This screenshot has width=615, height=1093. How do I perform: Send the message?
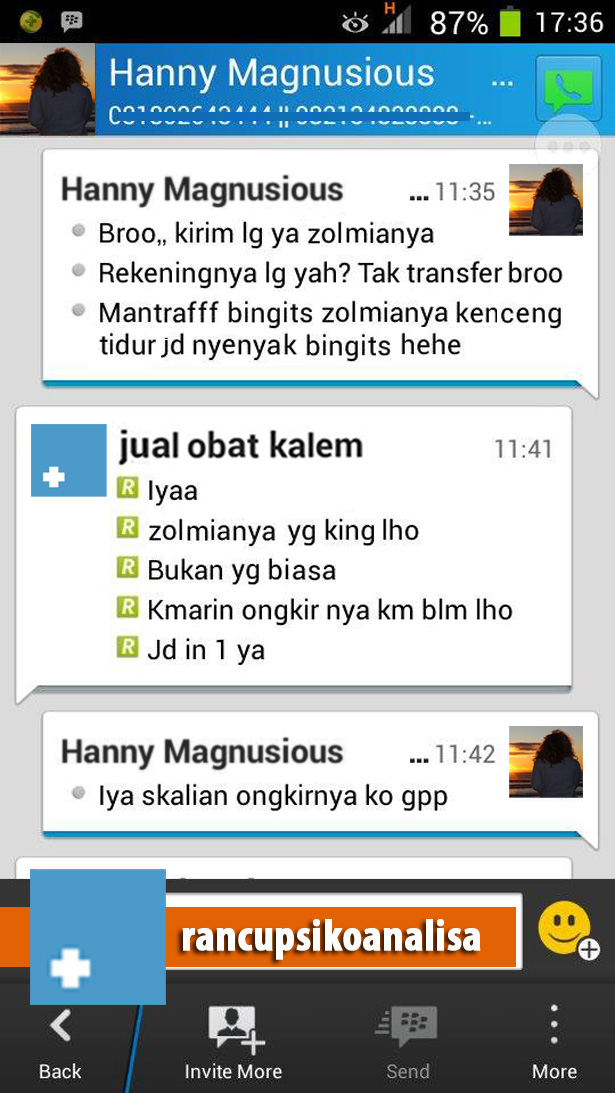(x=408, y=1042)
